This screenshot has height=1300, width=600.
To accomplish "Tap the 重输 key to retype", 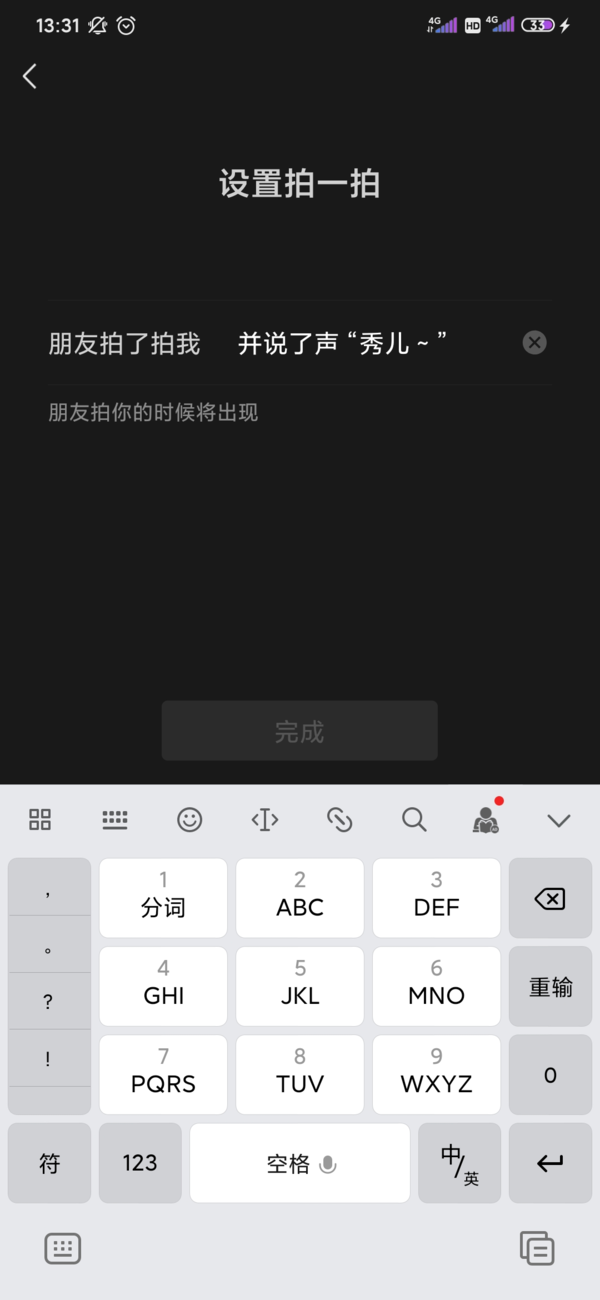I will (550, 987).
